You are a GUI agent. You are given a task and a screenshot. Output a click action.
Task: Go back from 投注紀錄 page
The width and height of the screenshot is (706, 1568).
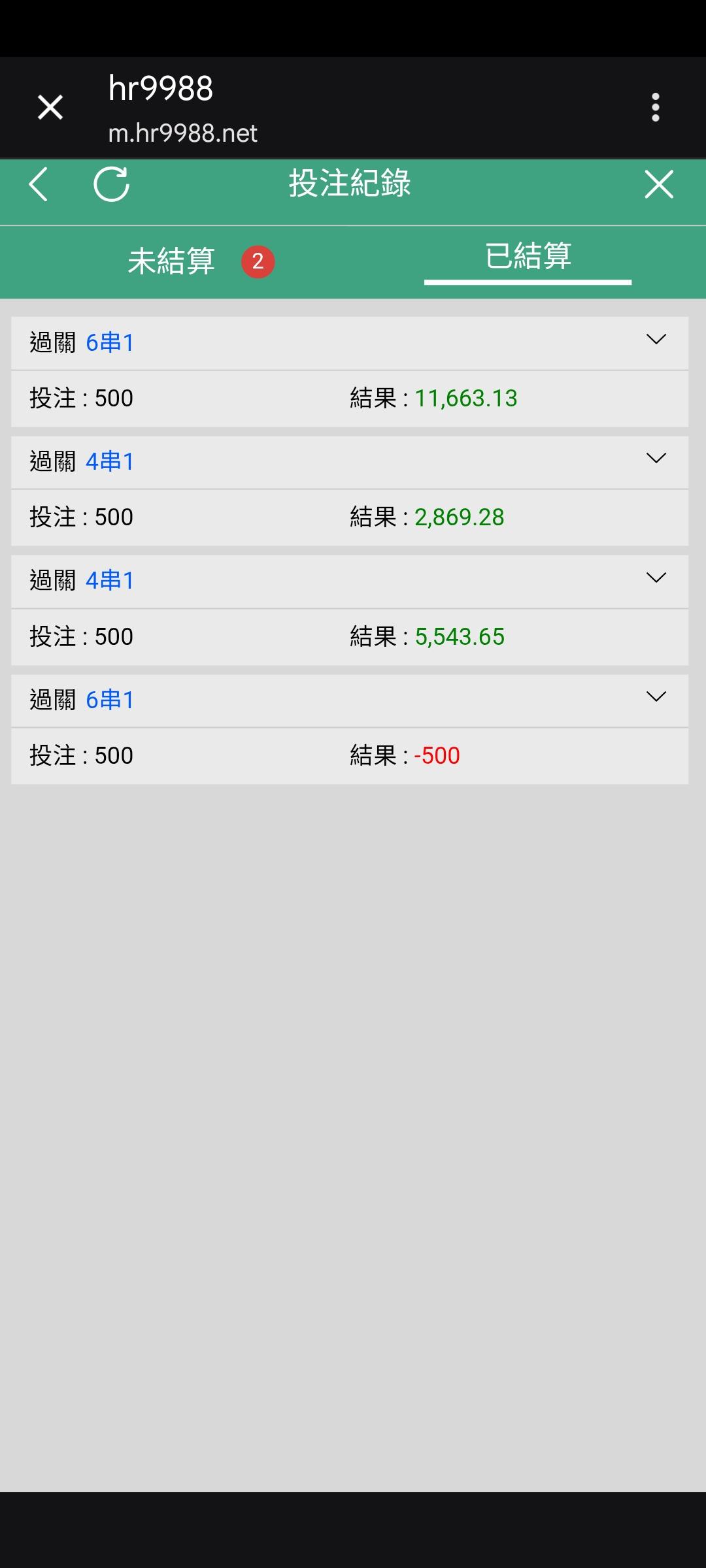[39, 184]
